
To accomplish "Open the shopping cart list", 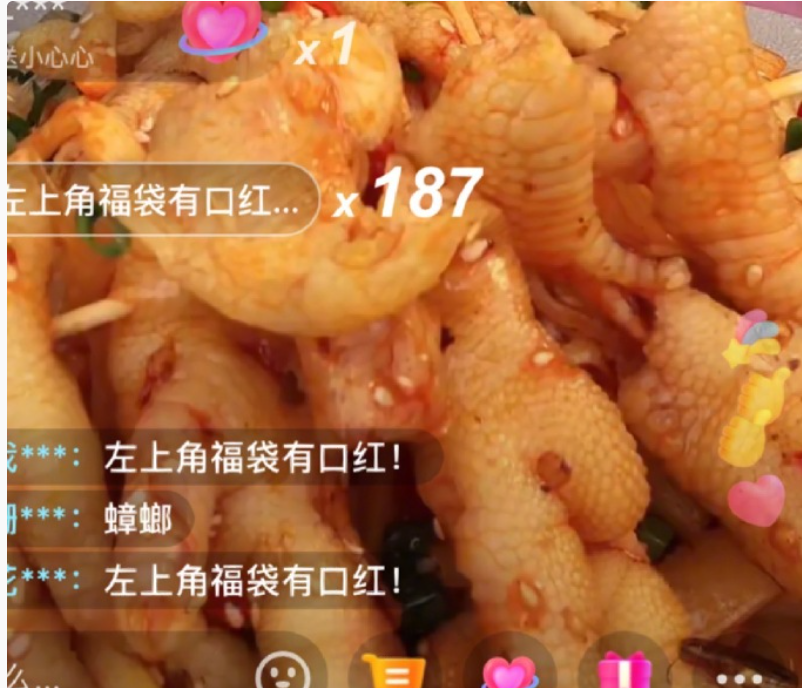I will tap(393, 670).
